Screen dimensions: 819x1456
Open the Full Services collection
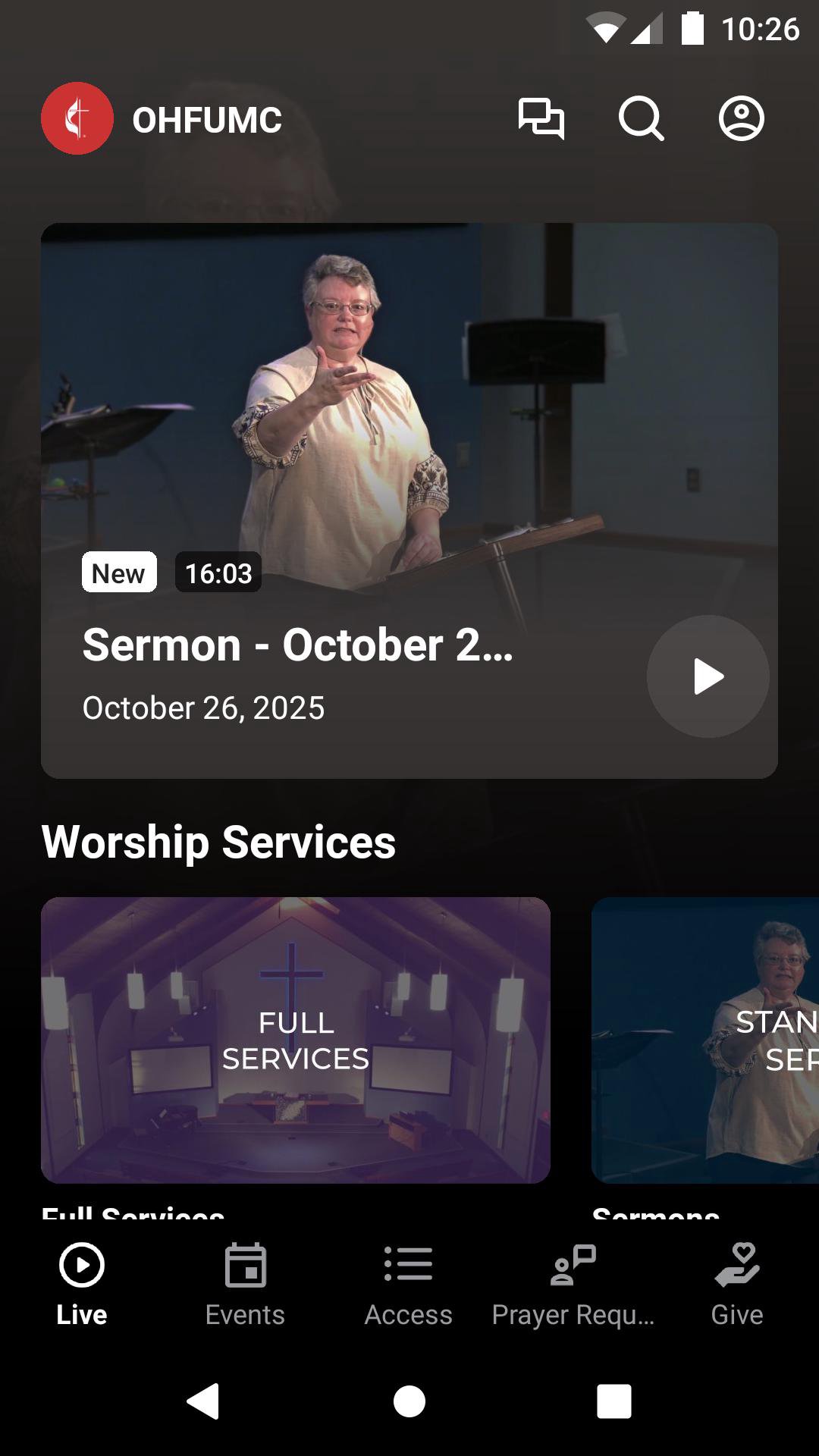[x=295, y=1040]
